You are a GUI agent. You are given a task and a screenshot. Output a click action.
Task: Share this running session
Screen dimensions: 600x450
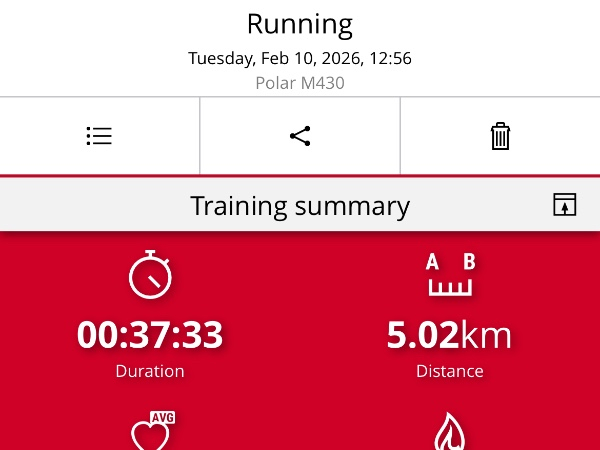(300, 136)
